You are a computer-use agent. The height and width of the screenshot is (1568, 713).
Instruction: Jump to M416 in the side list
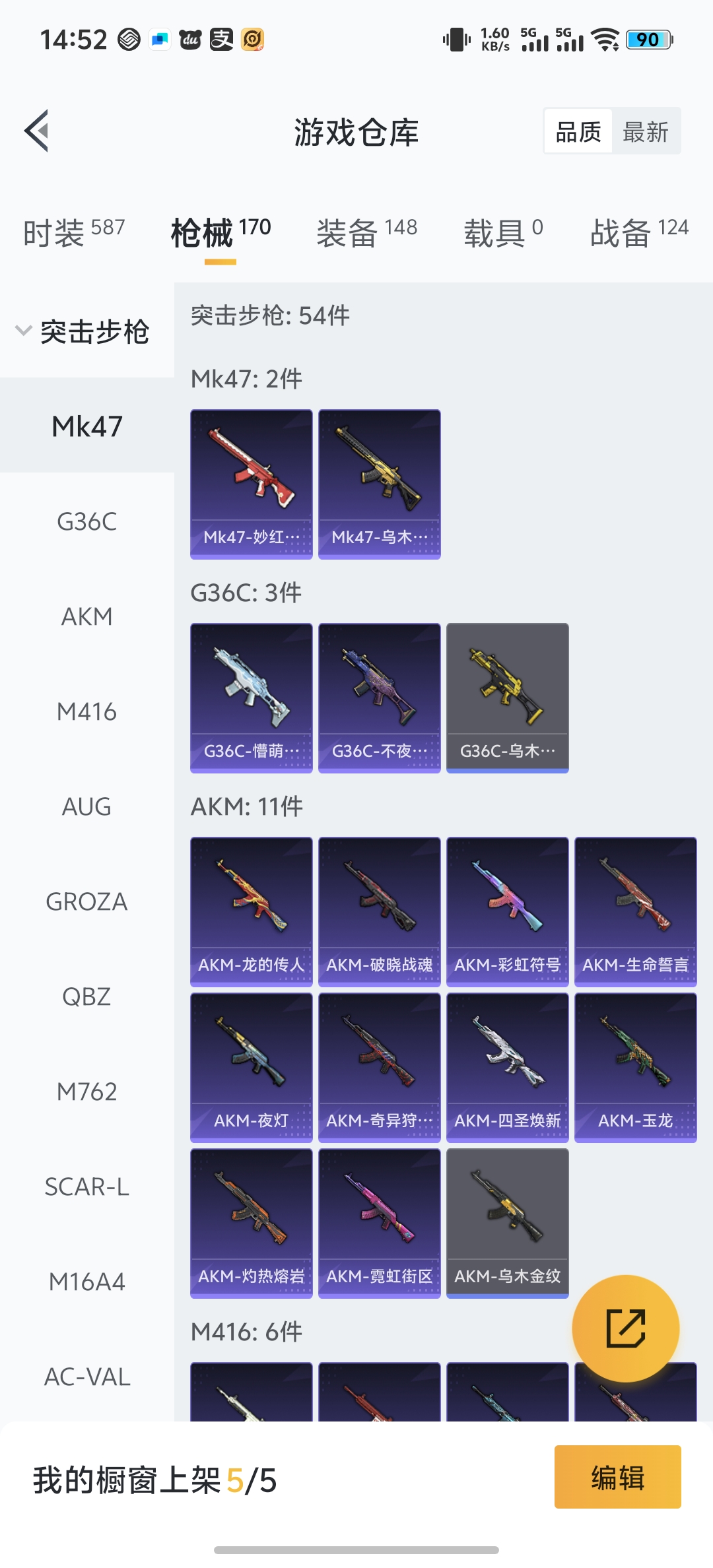[x=86, y=712]
